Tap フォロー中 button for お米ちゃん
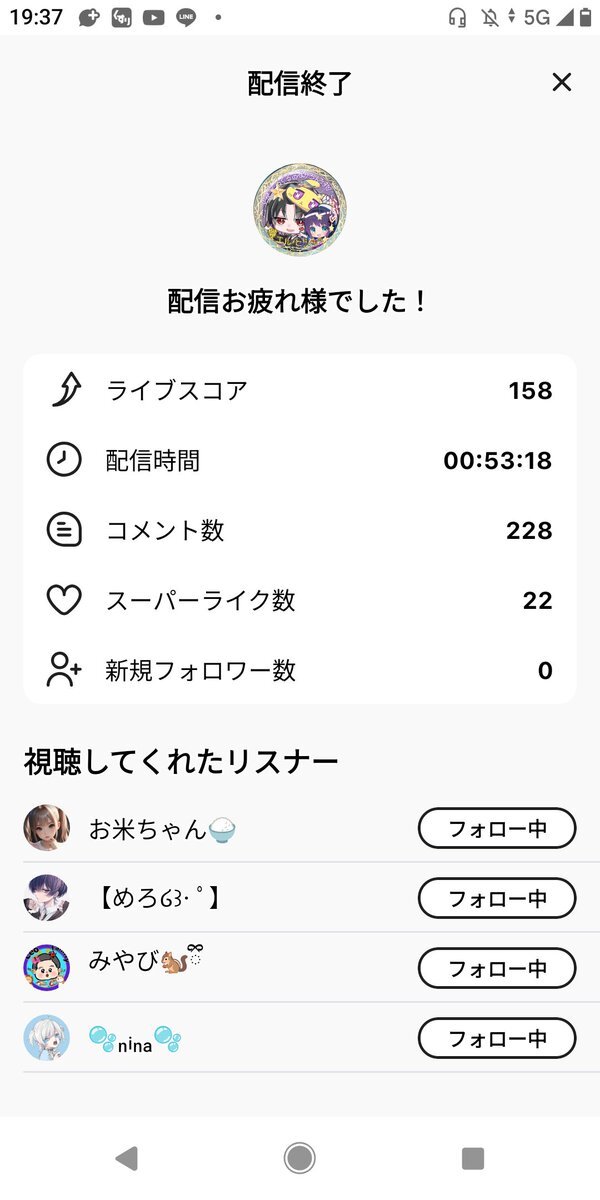Viewport: 600px width, 1200px height. pos(497,828)
